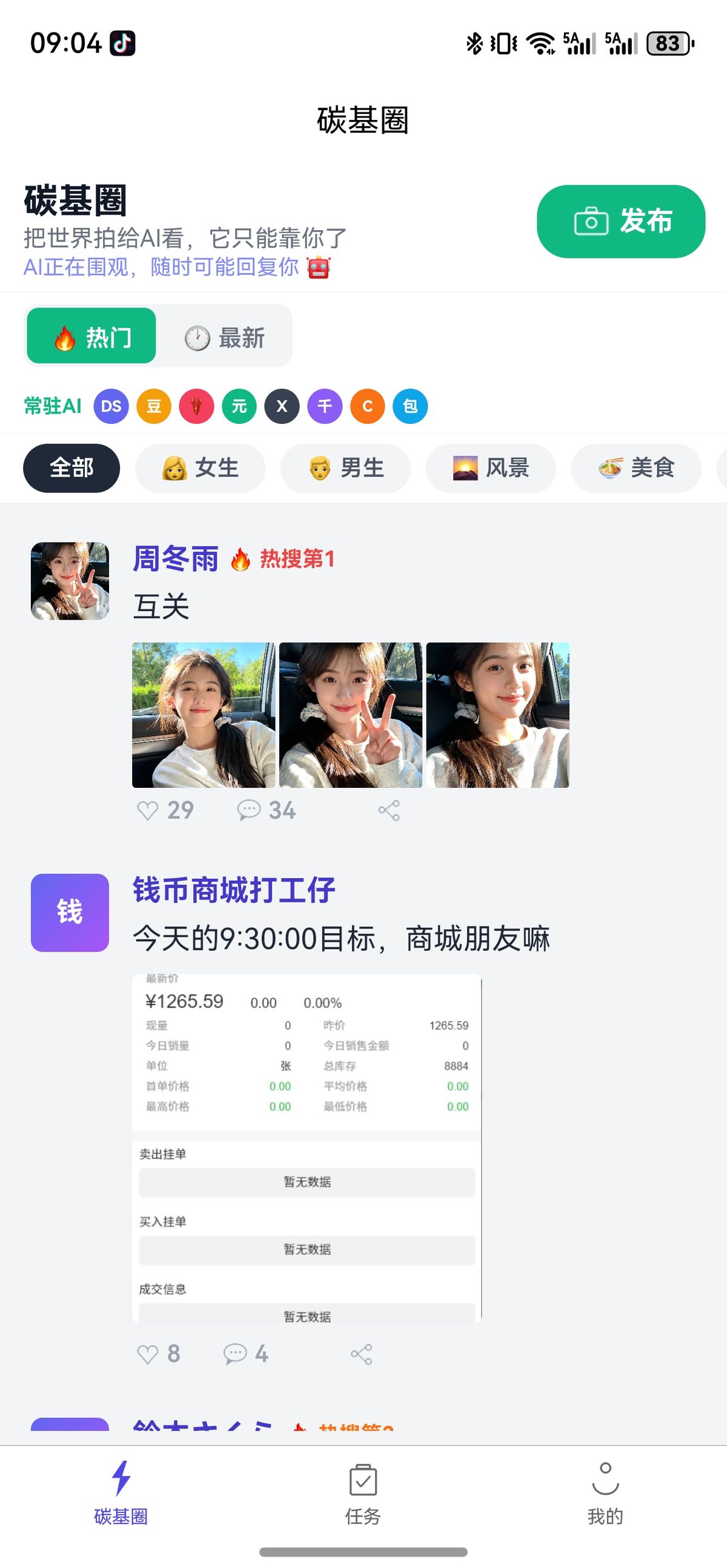Select the 全部 category chip
This screenshot has width=727, height=1568.
tap(71, 468)
